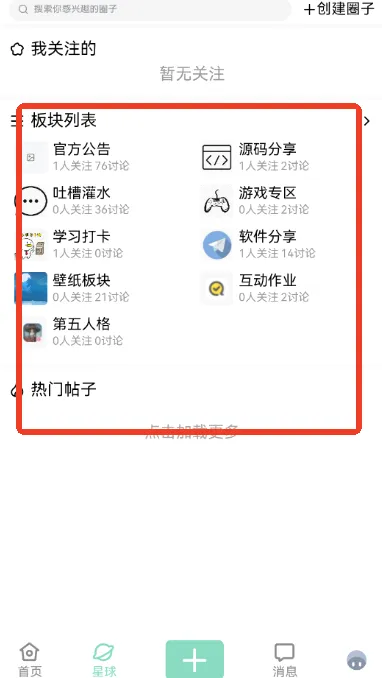Tap 创建圈子 to create a circle

point(339,9)
